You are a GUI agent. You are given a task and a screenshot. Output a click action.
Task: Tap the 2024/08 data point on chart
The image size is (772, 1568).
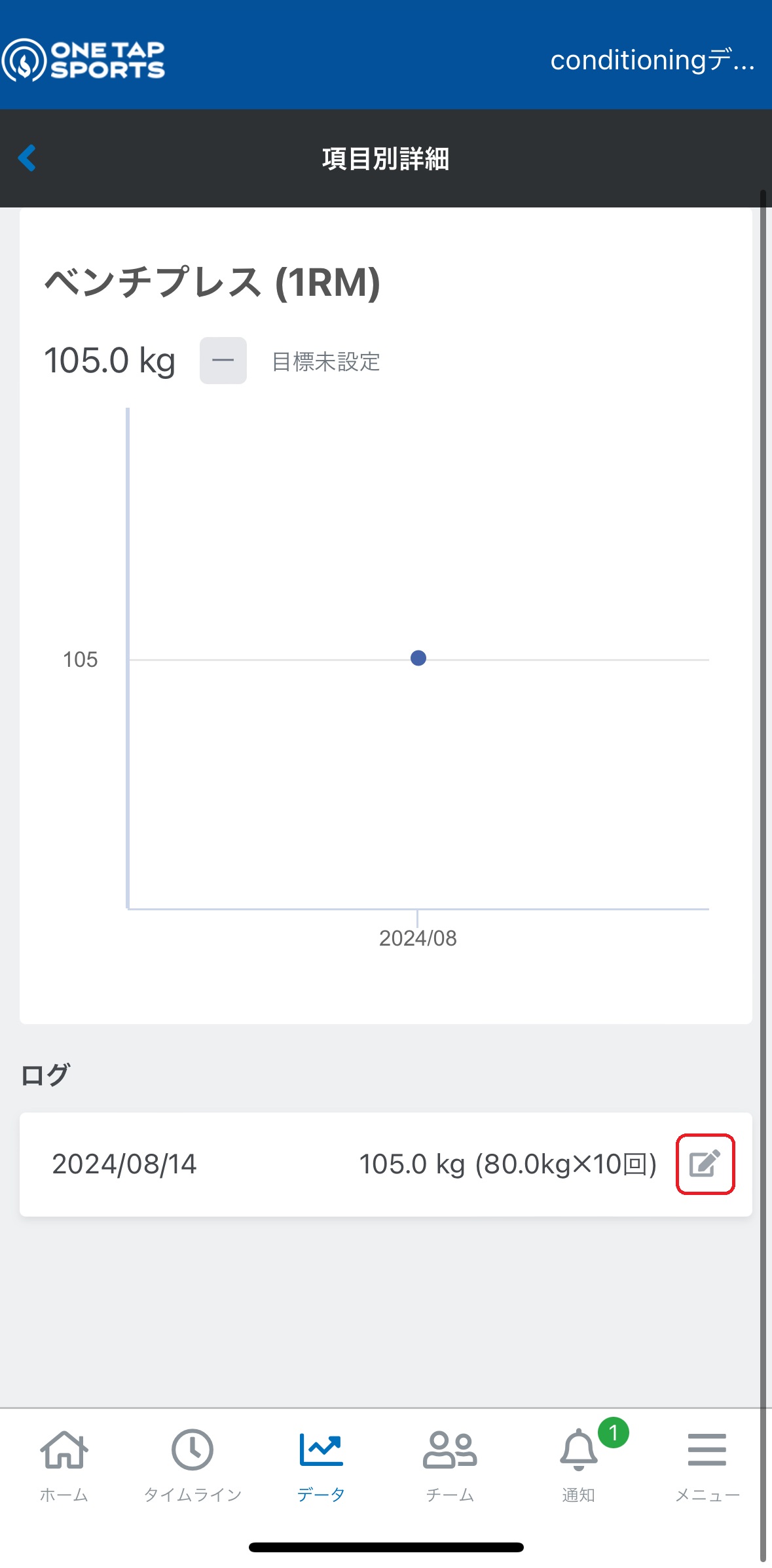(x=418, y=658)
